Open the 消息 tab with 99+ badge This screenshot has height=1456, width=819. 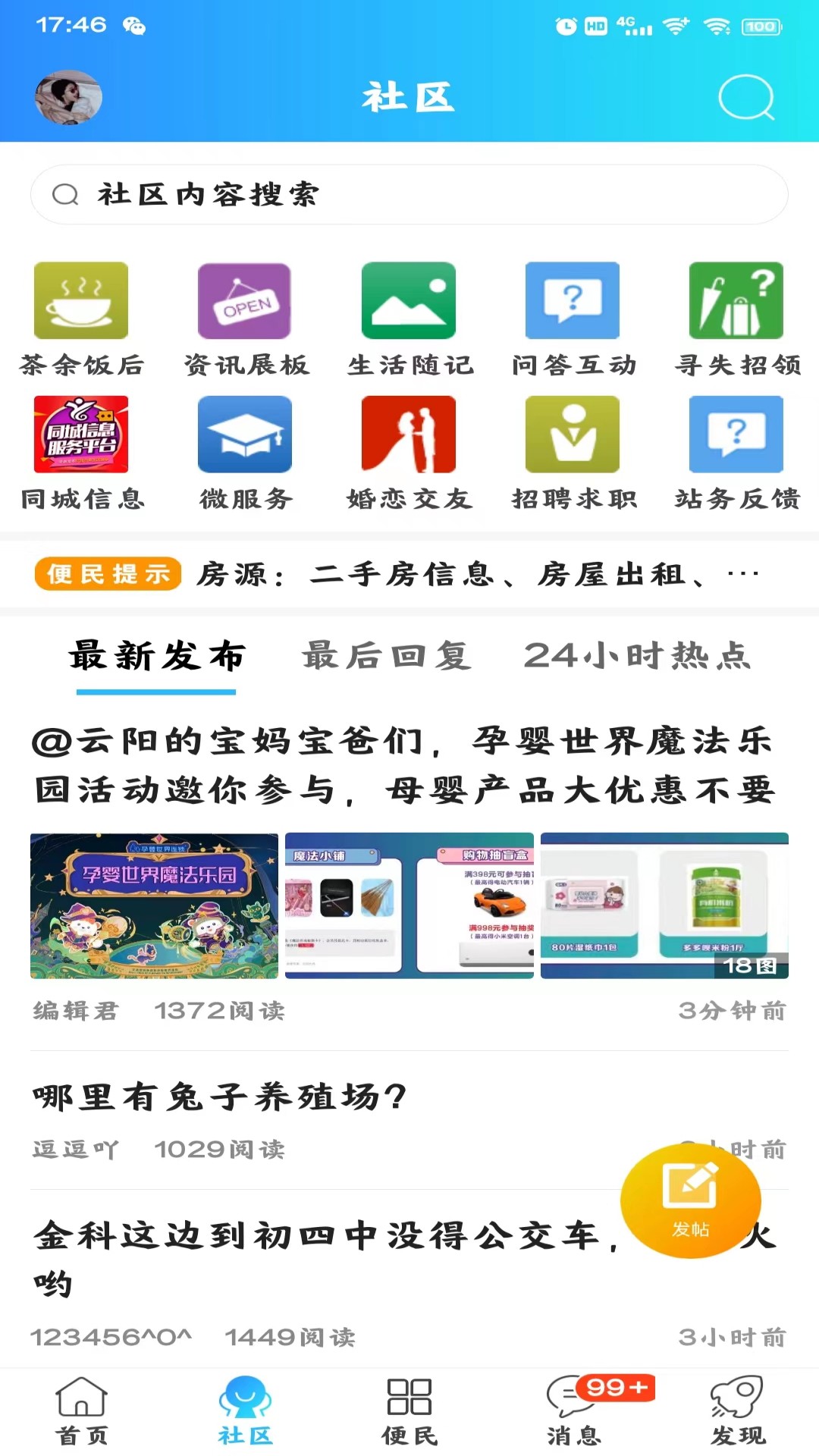coord(574,1410)
